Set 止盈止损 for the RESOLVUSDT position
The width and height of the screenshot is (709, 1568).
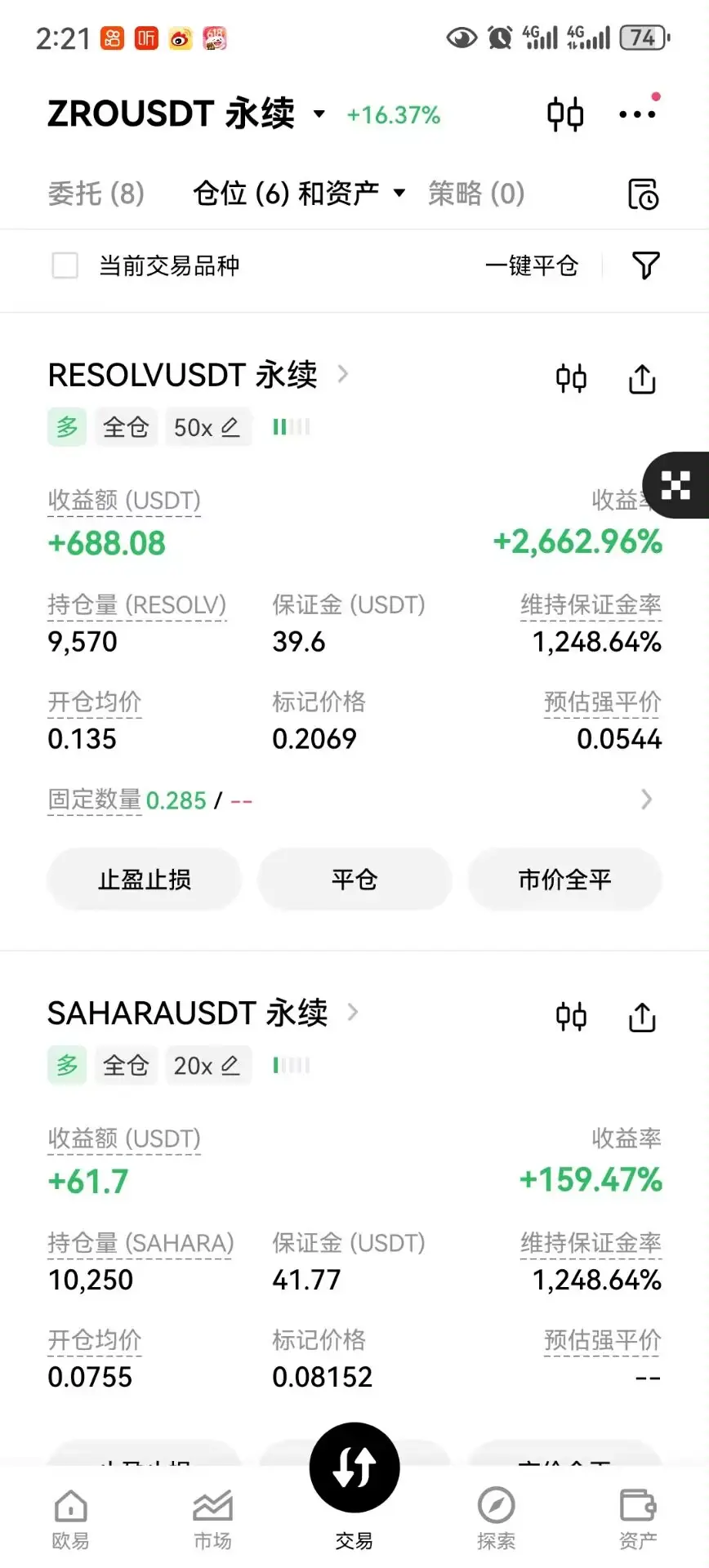pos(145,880)
